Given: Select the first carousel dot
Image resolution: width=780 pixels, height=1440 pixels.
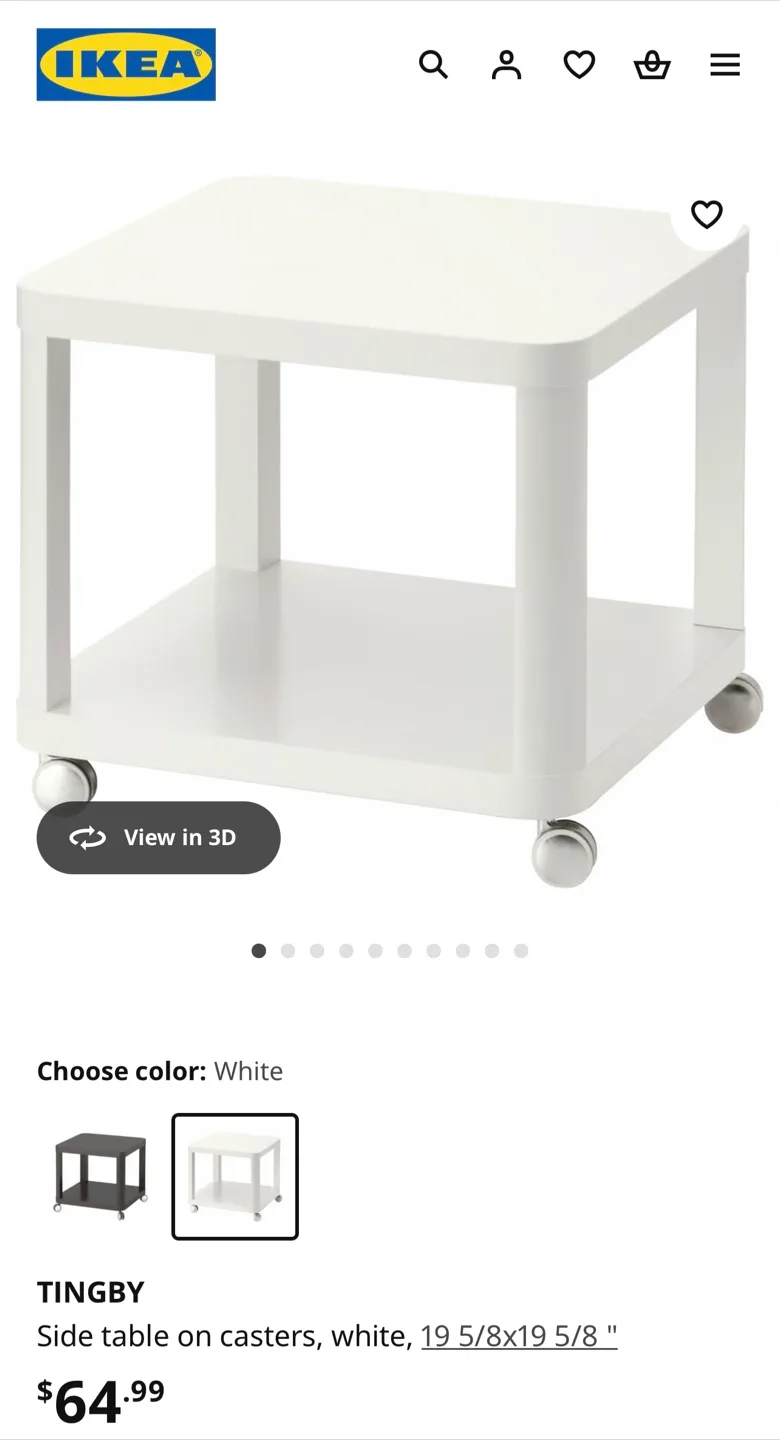Looking at the screenshot, I should [259, 950].
